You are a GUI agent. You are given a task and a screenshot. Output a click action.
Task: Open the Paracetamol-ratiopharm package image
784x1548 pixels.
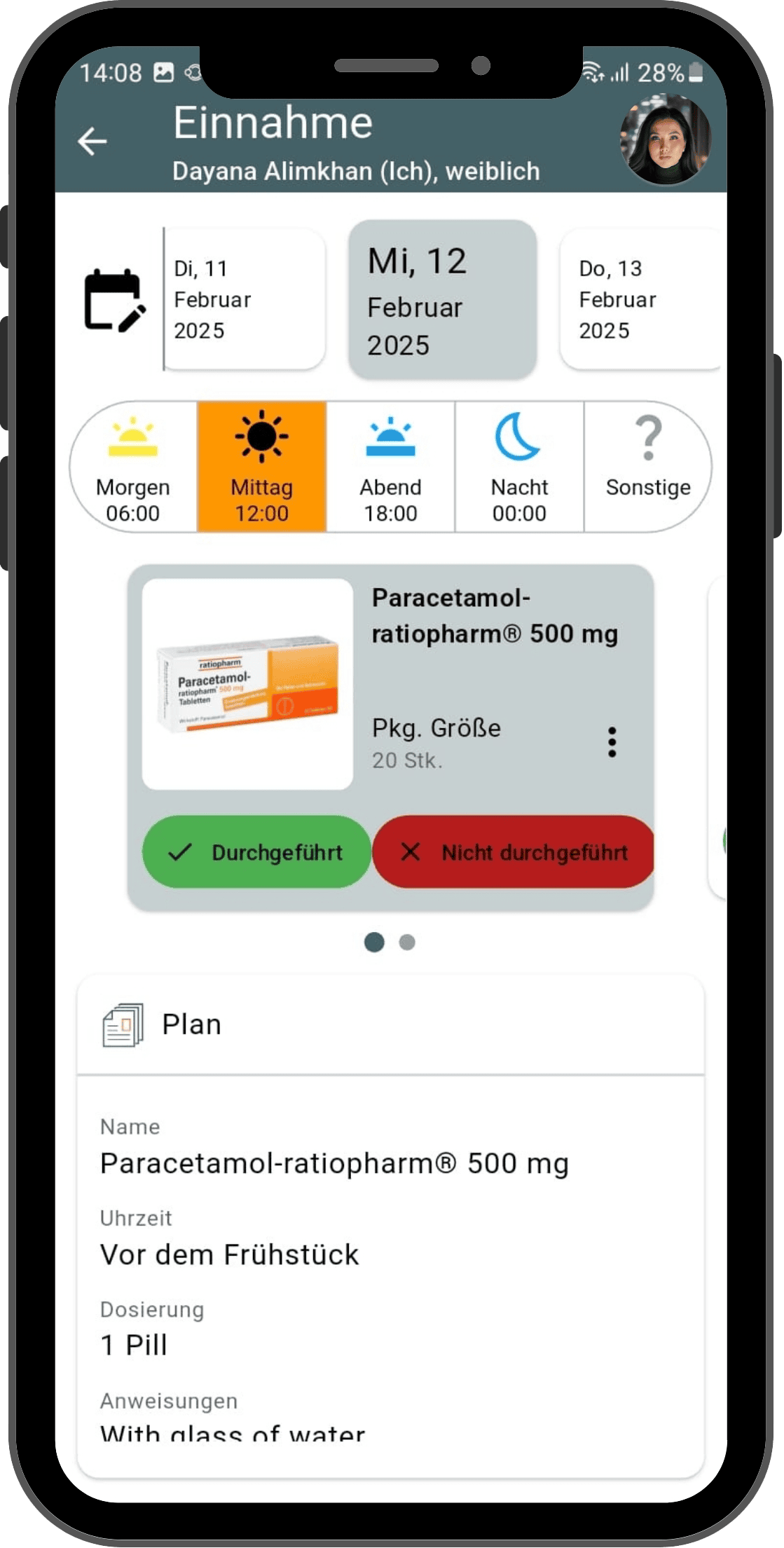click(247, 684)
